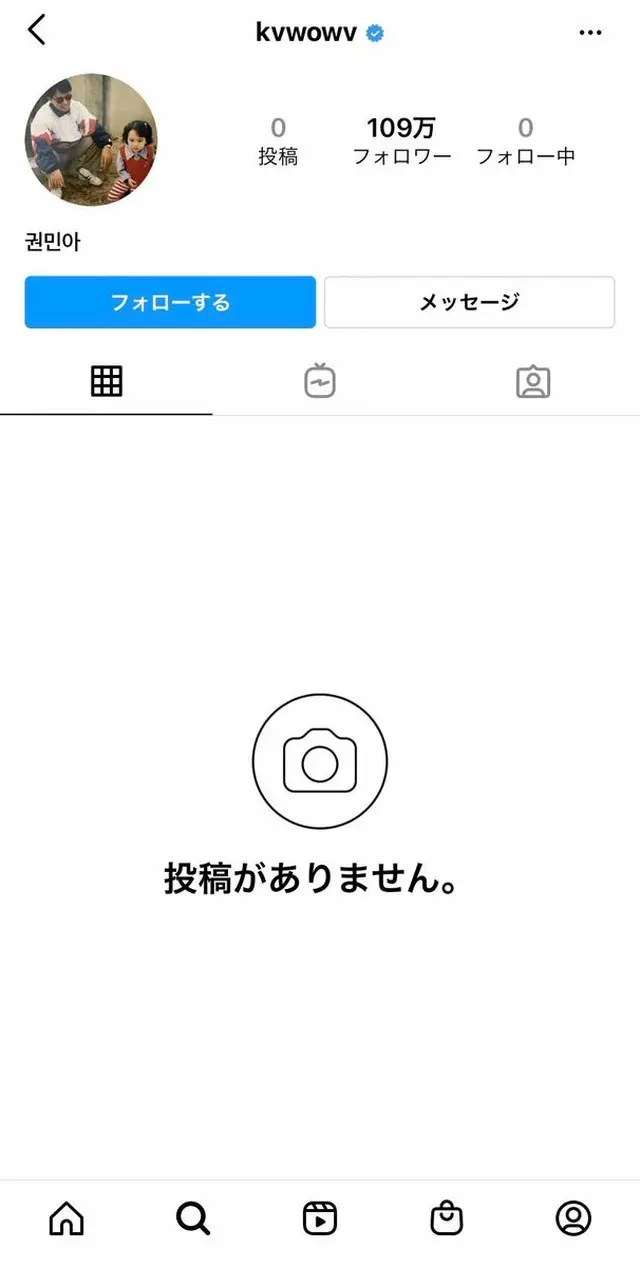Open the Search tab in bottom bar

coord(193,1218)
